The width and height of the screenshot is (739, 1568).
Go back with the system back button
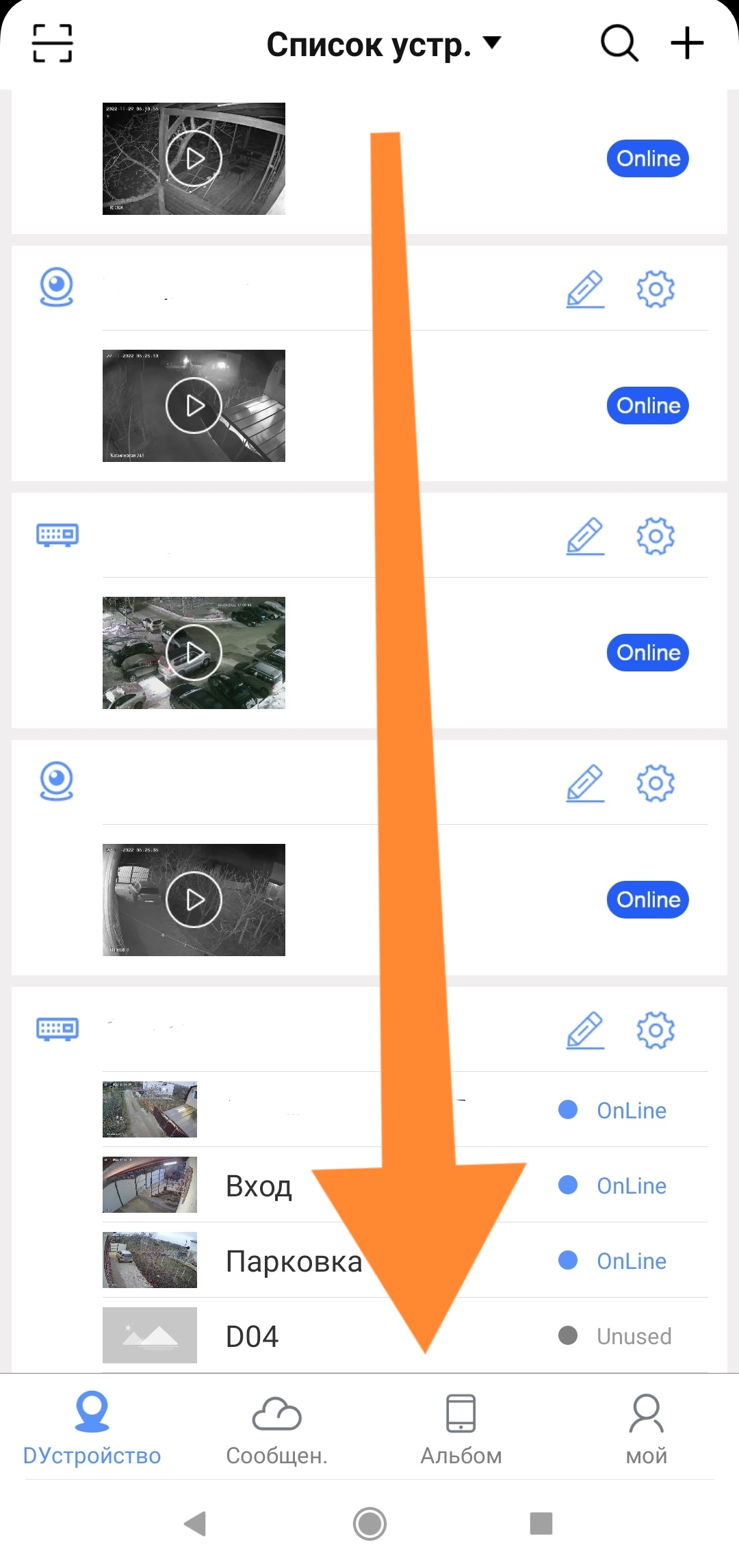point(195,1524)
